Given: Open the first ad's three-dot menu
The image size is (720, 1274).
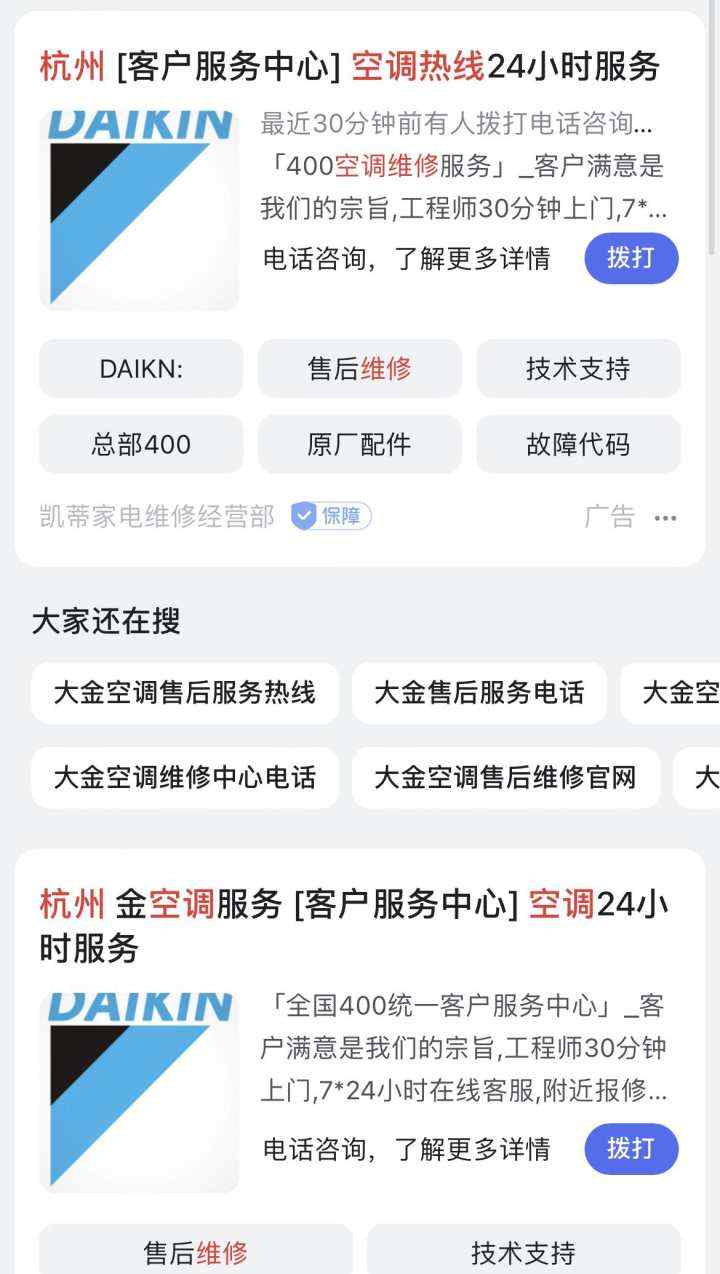Looking at the screenshot, I should 665,517.
